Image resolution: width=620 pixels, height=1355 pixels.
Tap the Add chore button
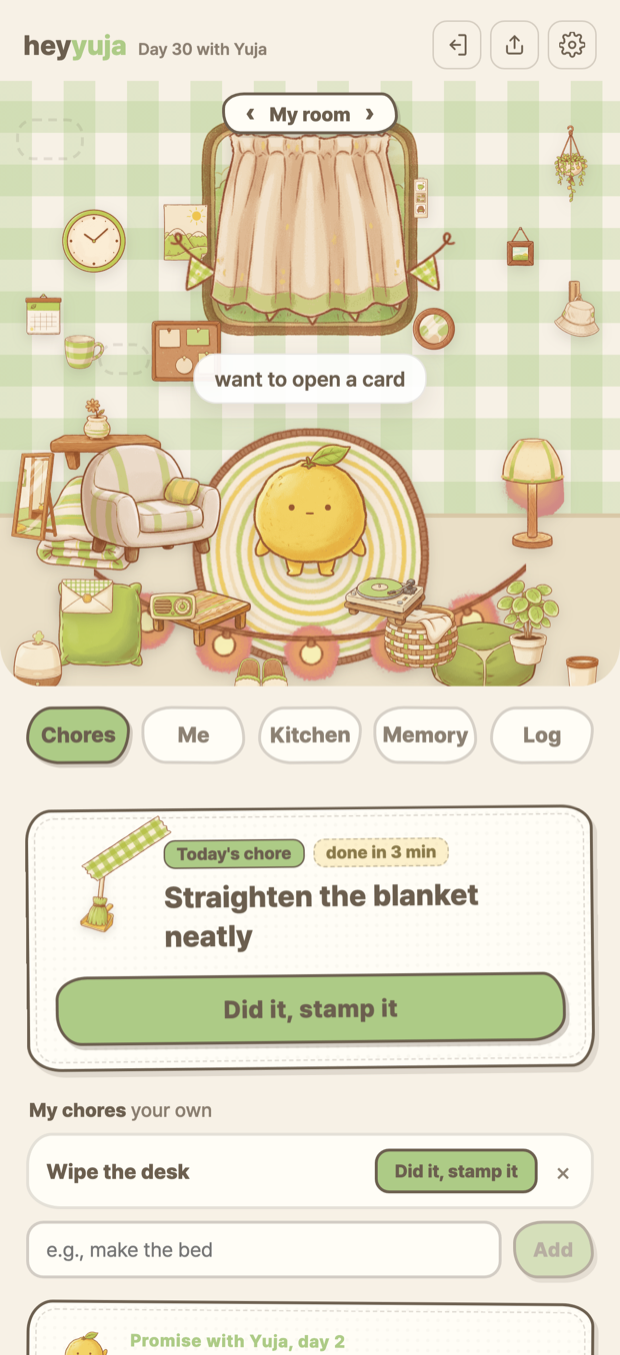553,1249
